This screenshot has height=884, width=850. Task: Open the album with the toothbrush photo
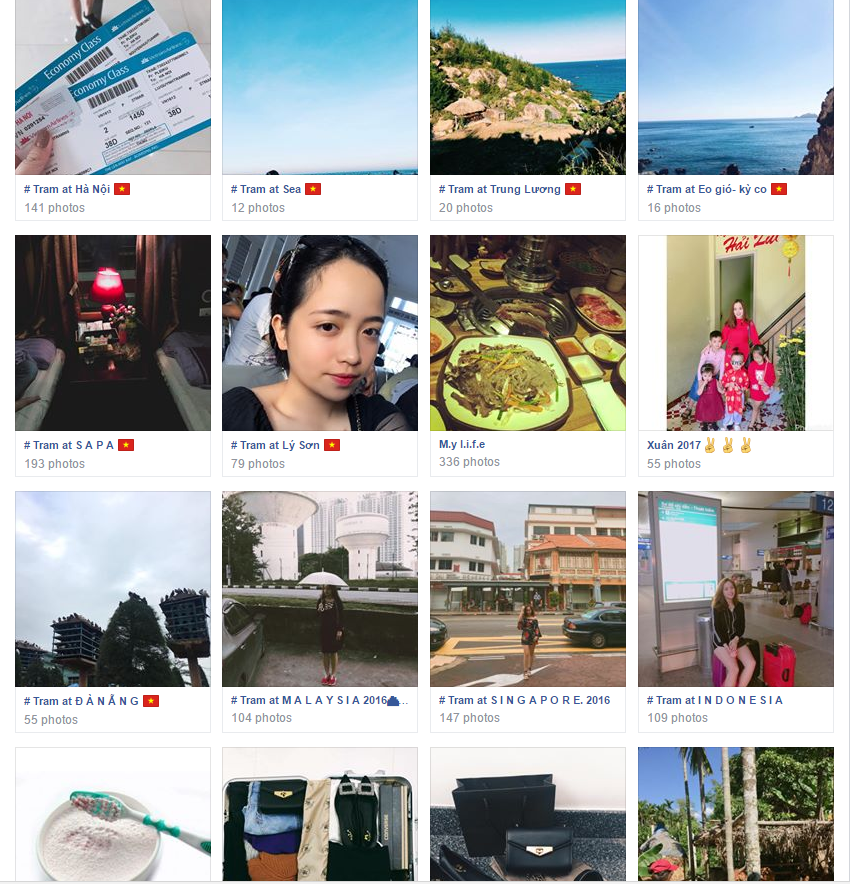pyautogui.click(x=112, y=815)
